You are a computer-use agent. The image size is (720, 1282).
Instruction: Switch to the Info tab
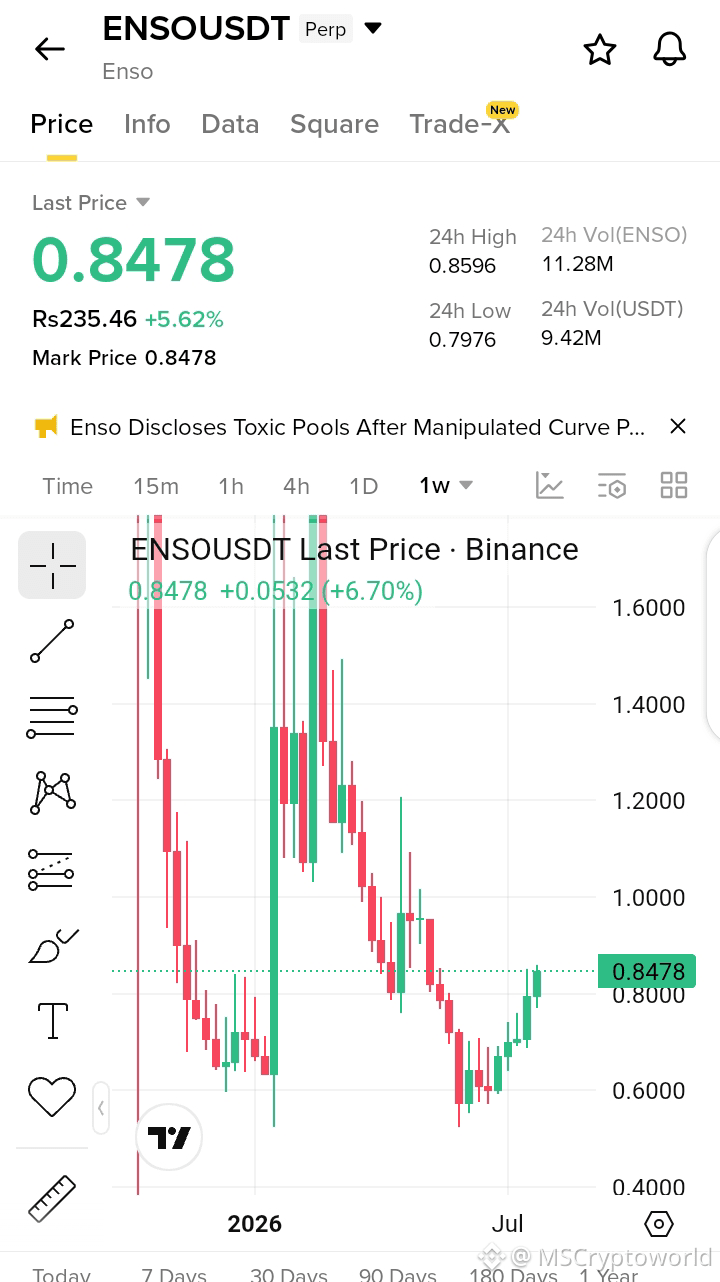pos(147,124)
